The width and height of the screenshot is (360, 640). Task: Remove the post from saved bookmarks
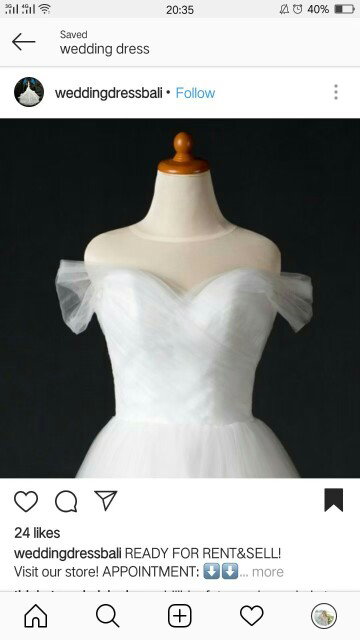click(x=333, y=500)
